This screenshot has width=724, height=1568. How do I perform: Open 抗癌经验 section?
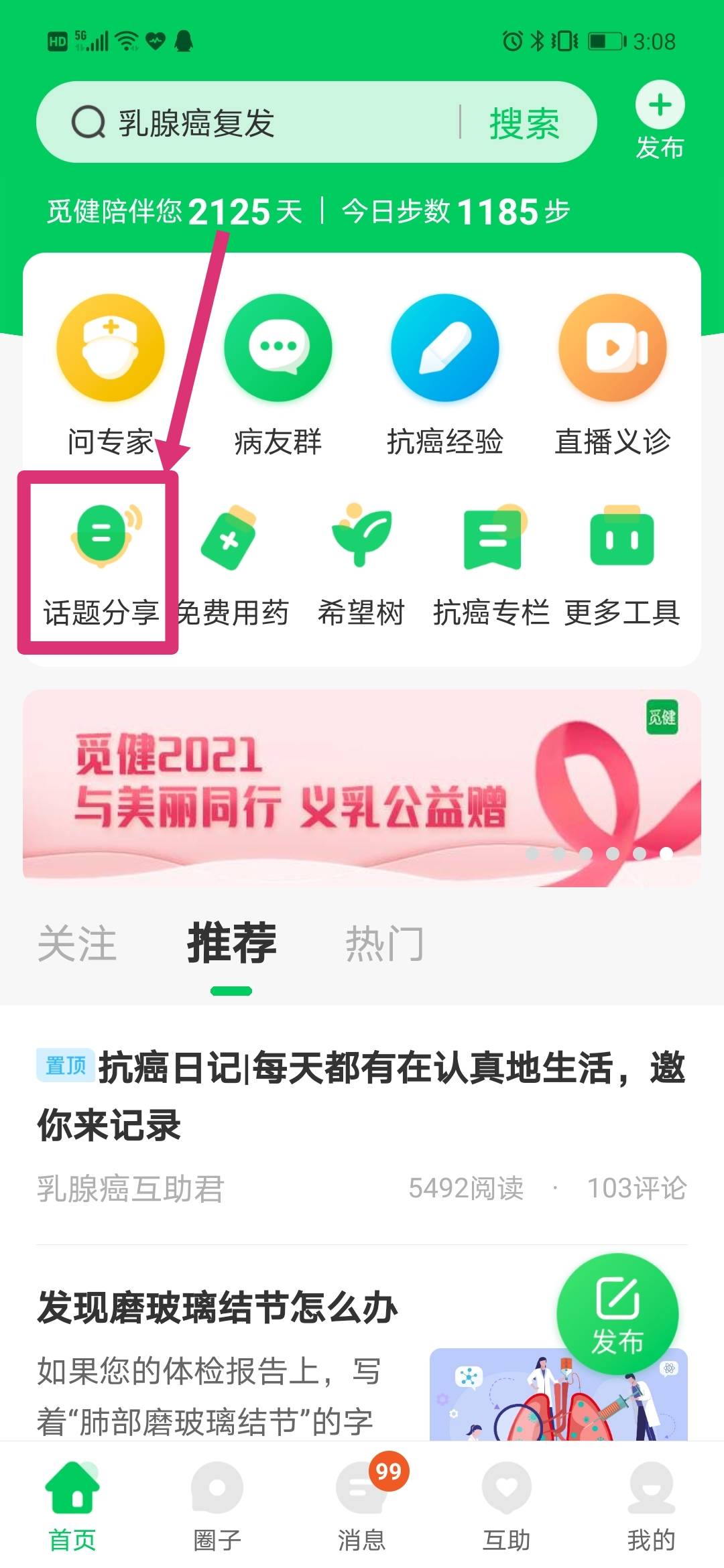(x=445, y=375)
